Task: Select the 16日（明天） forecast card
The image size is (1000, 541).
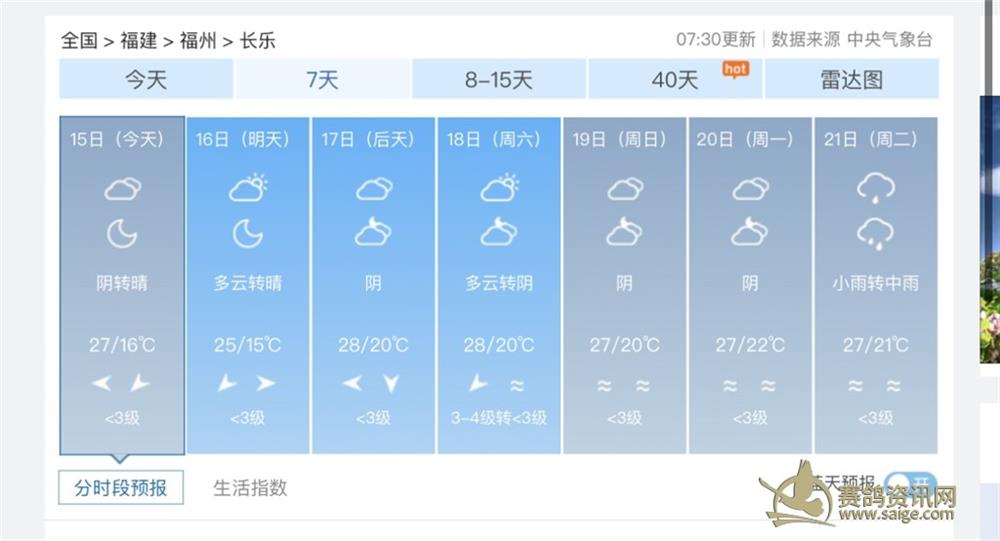Action: pyautogui.click(x=247, y=285)
